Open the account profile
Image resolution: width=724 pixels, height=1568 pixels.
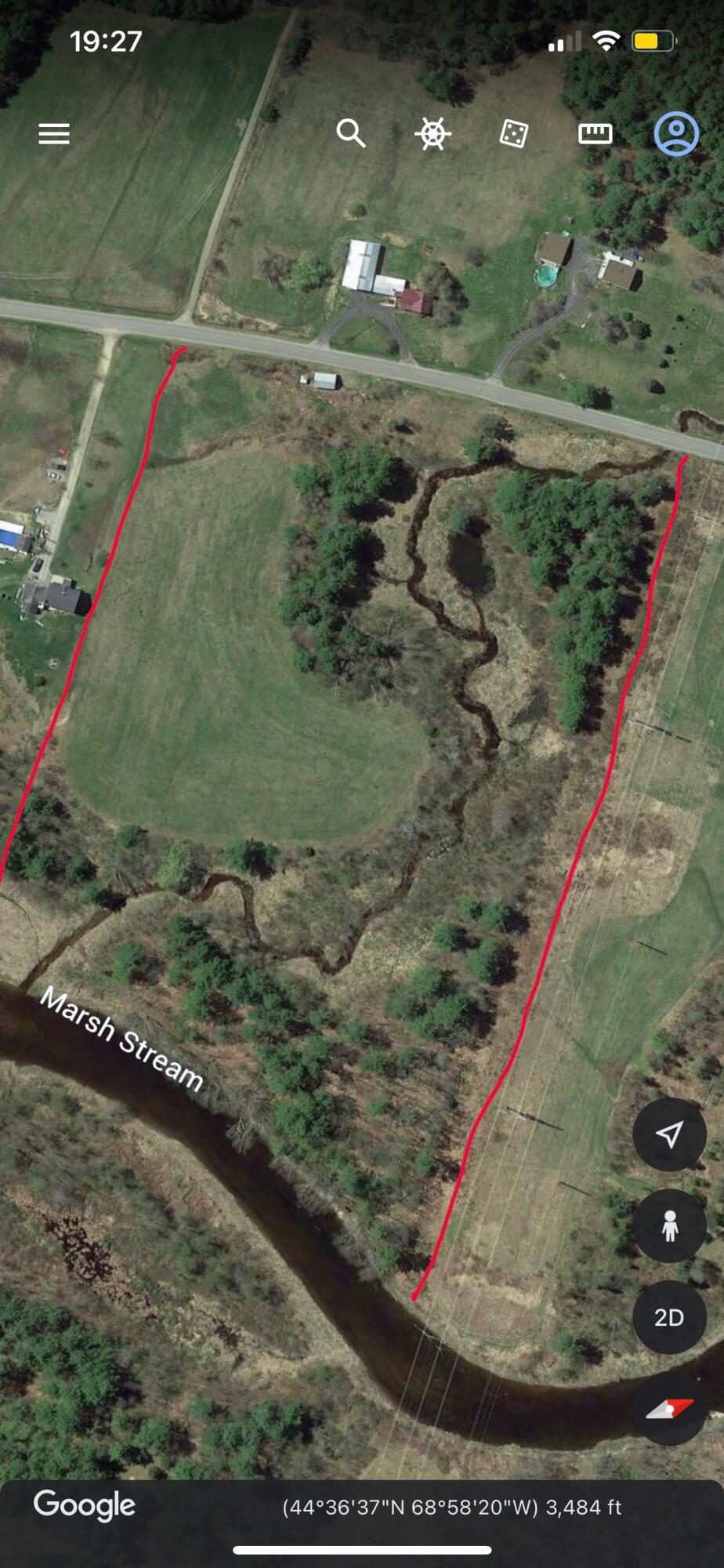tap(675, 133)
